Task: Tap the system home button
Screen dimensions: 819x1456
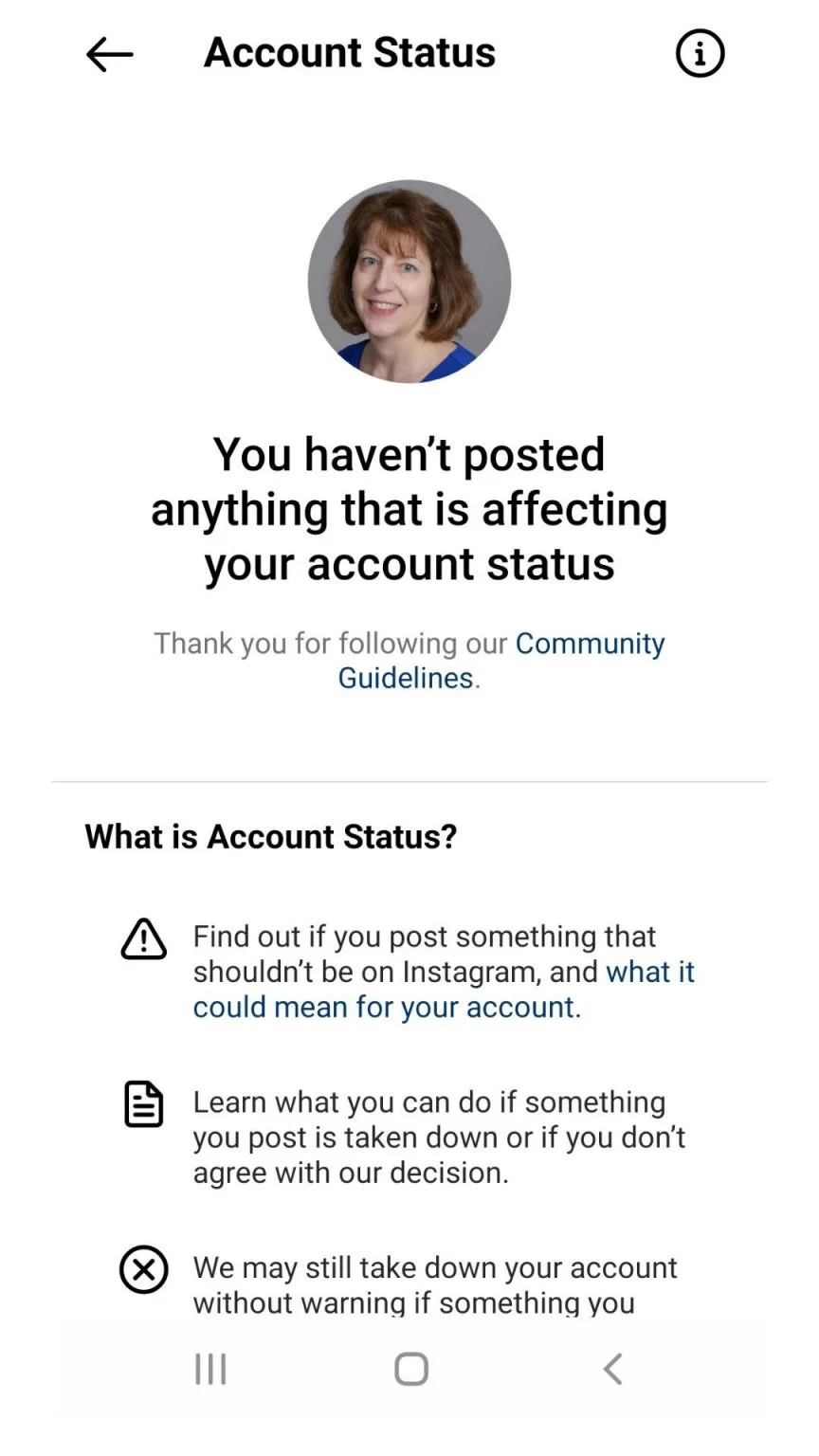Action: click(411, 1369)
